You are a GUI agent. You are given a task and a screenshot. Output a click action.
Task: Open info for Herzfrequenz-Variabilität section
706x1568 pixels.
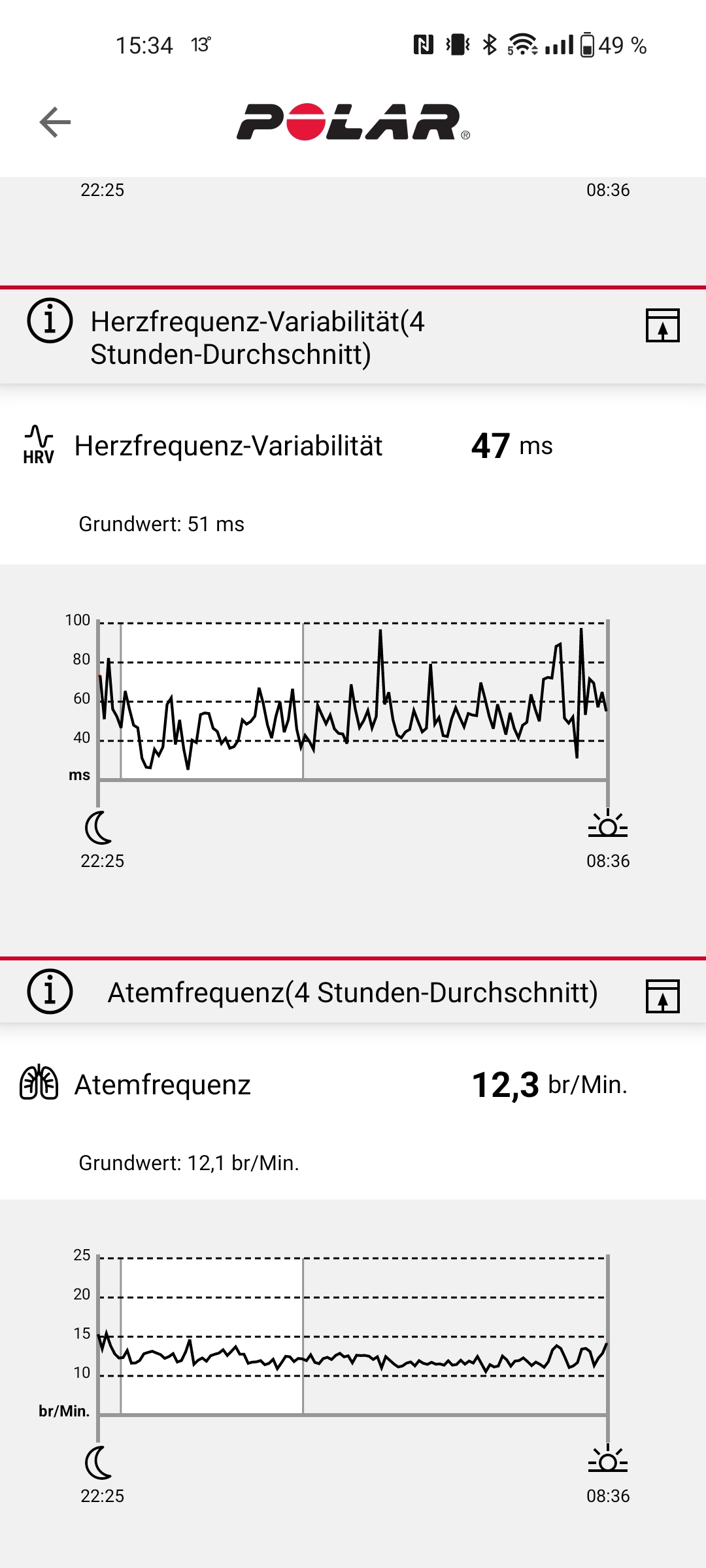50,321
